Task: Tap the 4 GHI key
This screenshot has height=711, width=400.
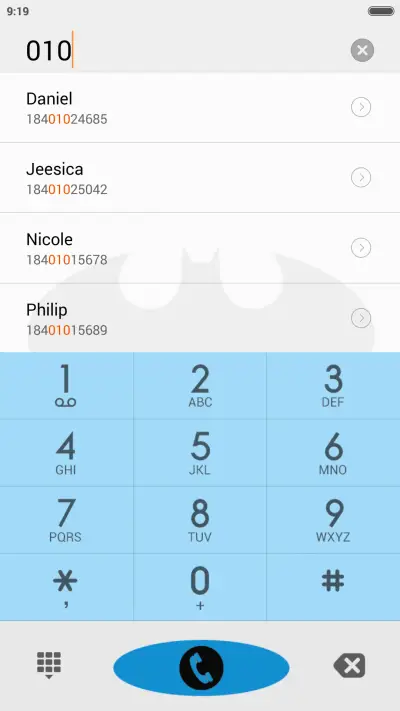Action: tap(66, 453)
